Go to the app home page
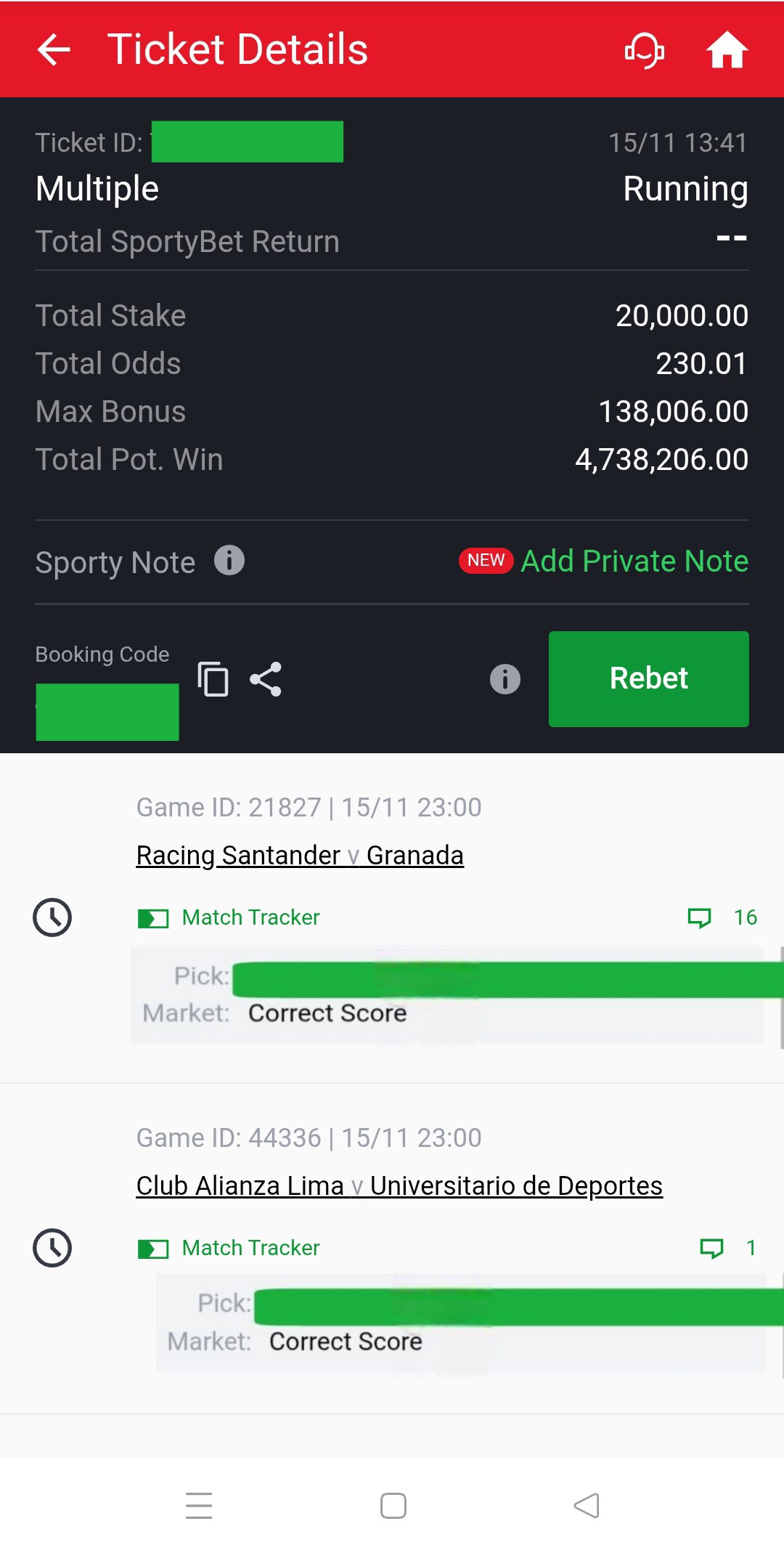This screenshot has height=1553, width=784. point(727,50)
